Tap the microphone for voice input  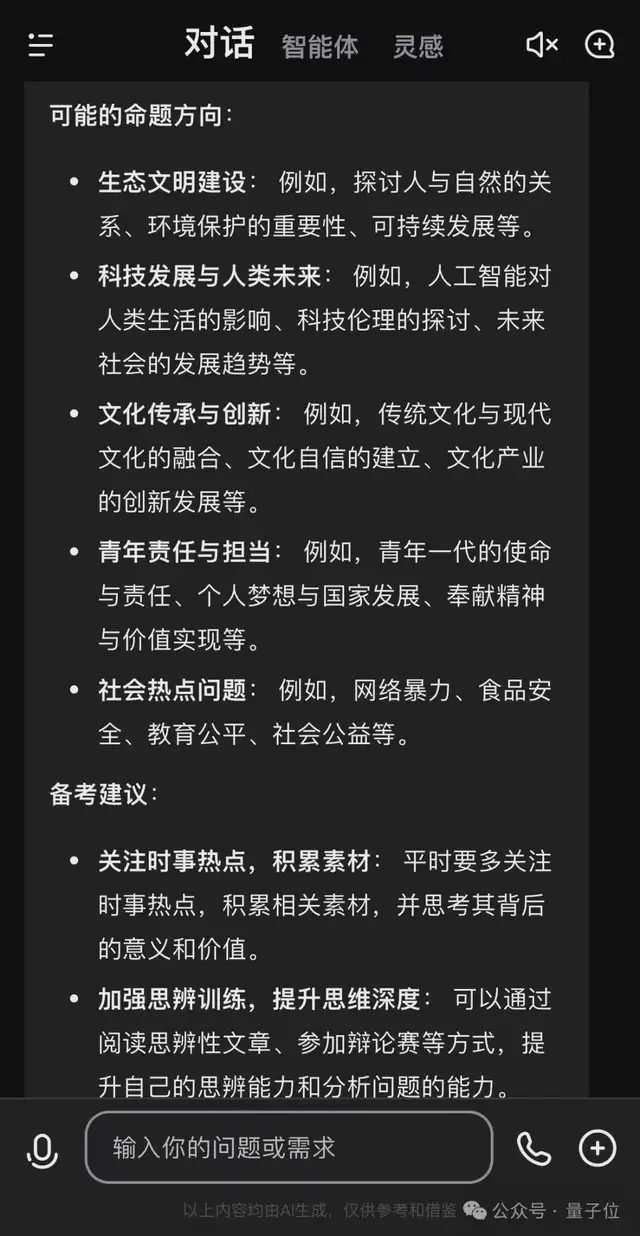[x=42, y=1150]
